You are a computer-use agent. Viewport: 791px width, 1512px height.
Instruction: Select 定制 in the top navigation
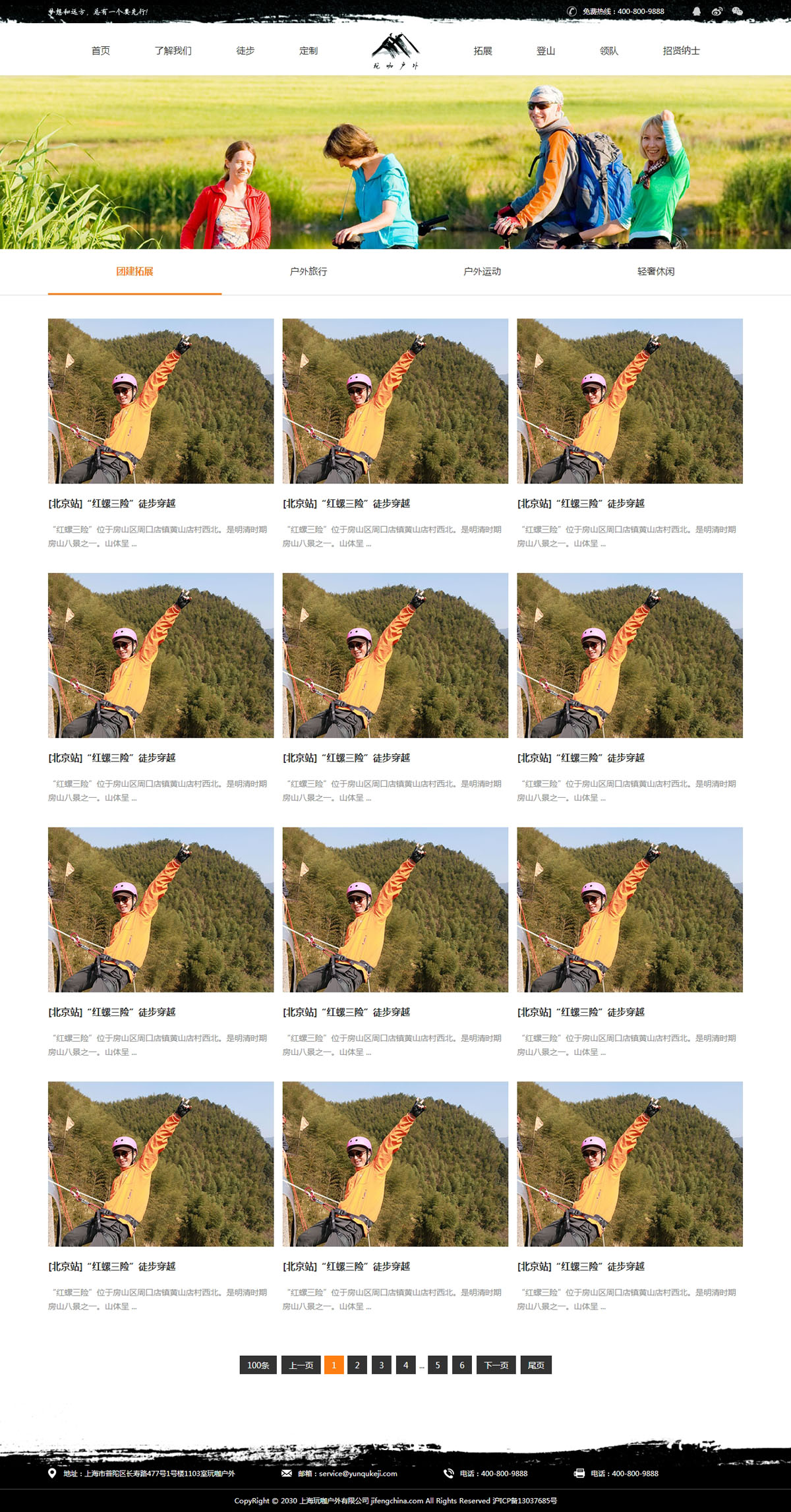click(x=308, y=51)
